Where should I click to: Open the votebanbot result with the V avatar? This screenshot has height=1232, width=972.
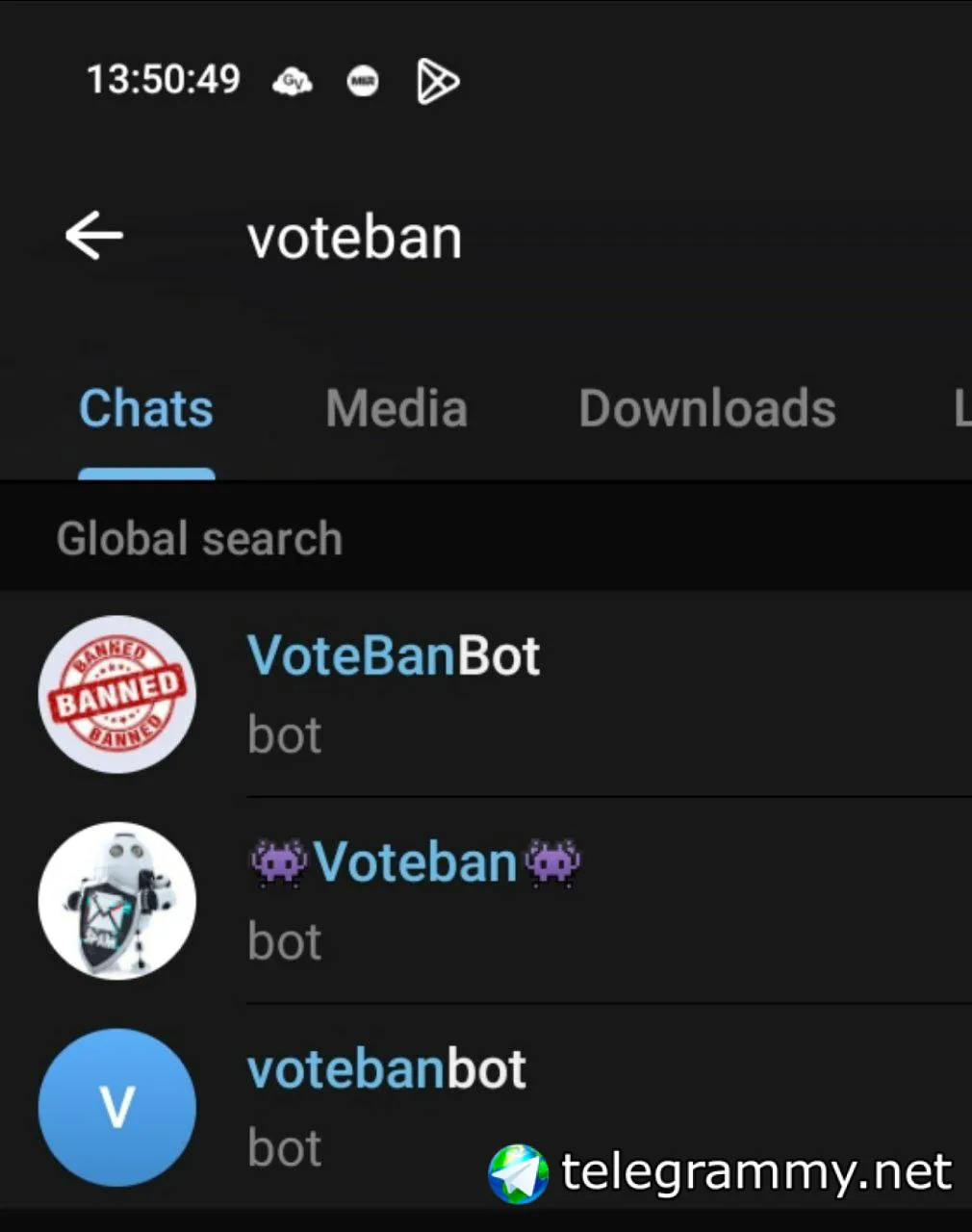(x=387, y=1107)
